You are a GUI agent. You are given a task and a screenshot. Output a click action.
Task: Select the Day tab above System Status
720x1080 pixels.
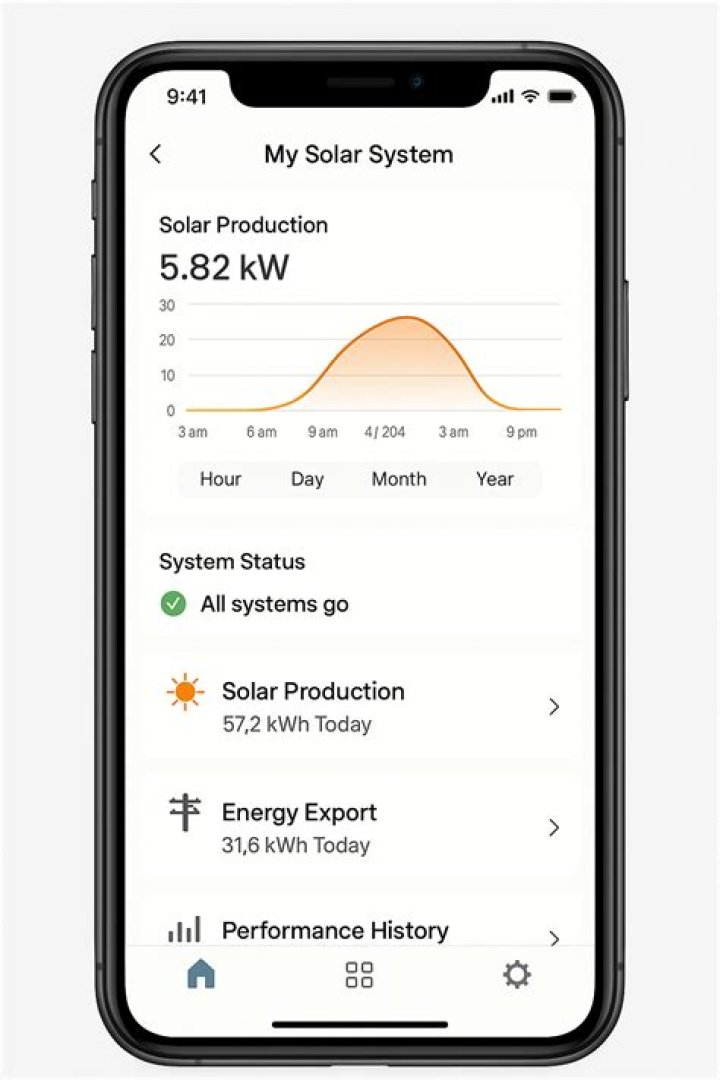[x=307, y=479]
